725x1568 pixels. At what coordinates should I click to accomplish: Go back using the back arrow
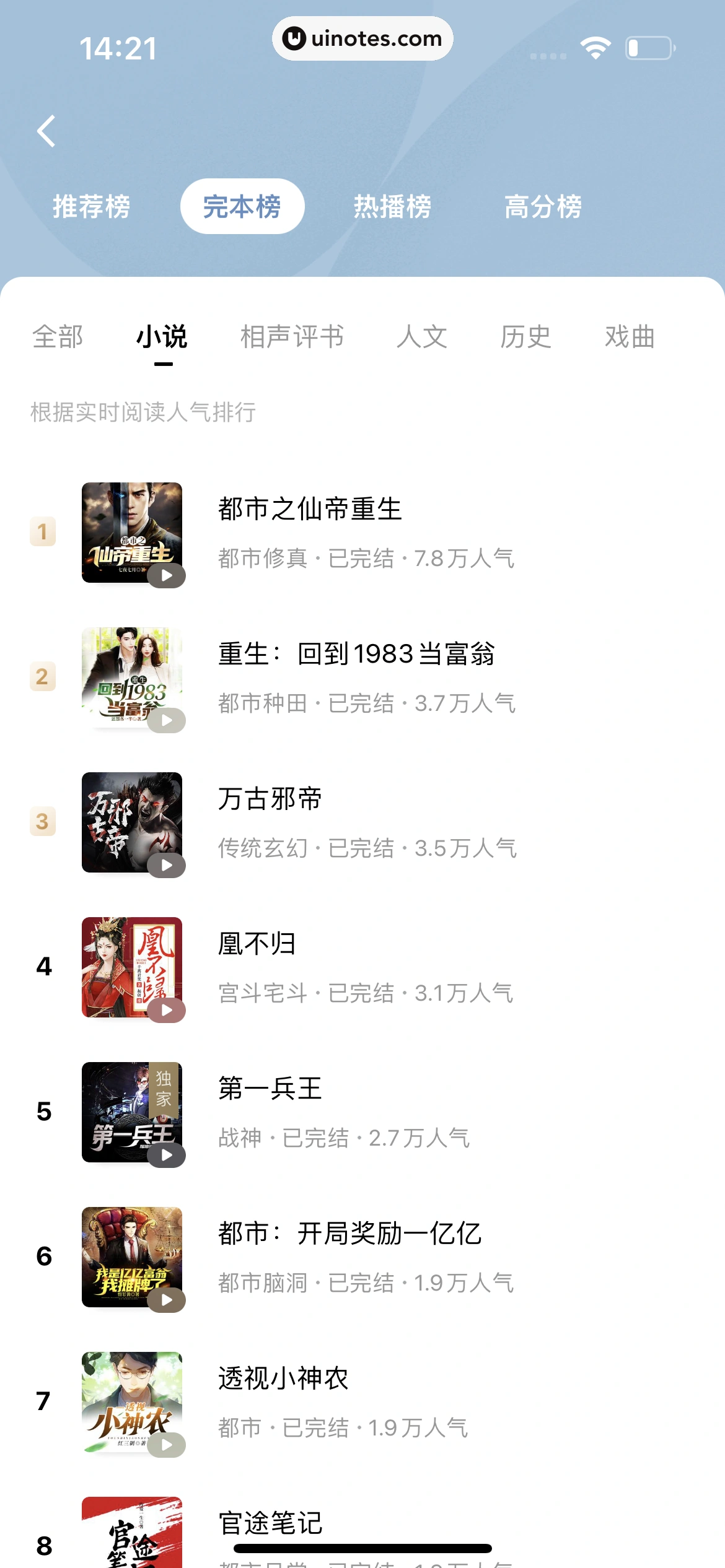tap(46, 131)
